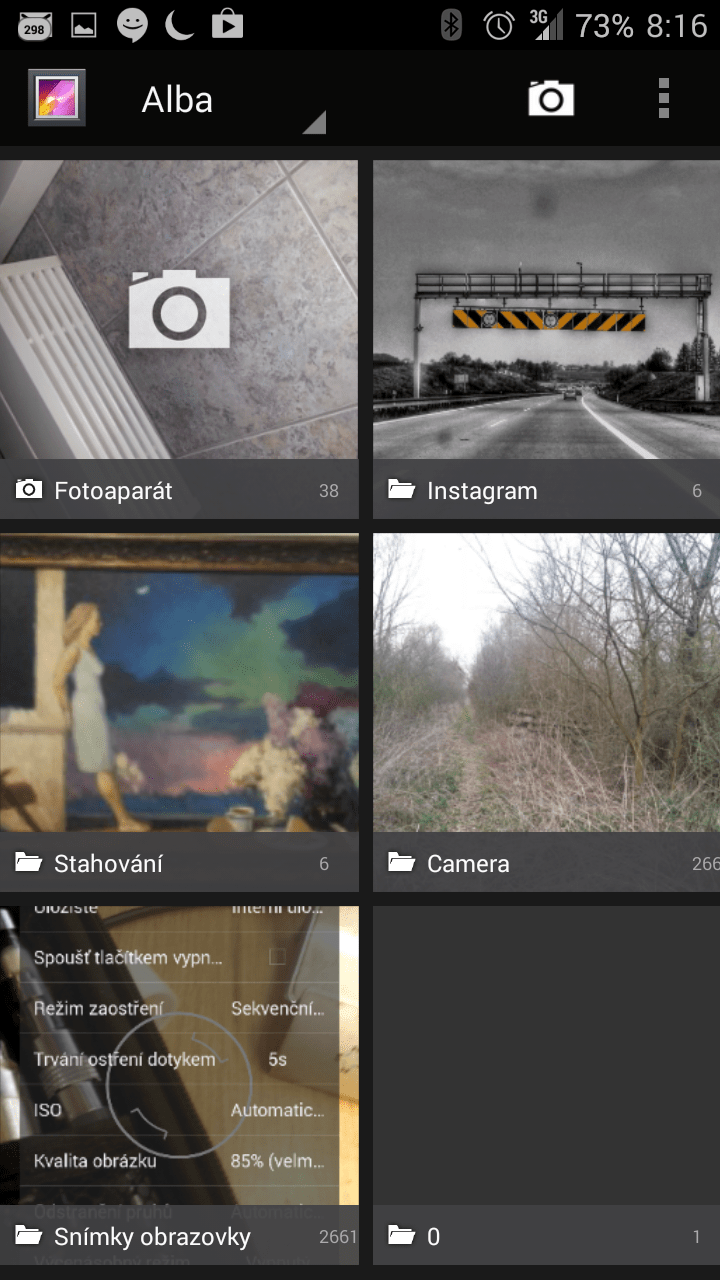Tap the gallery app icon
This screenshot has height=1280, width=720.
pyautogui.click(x=57, y=98)
